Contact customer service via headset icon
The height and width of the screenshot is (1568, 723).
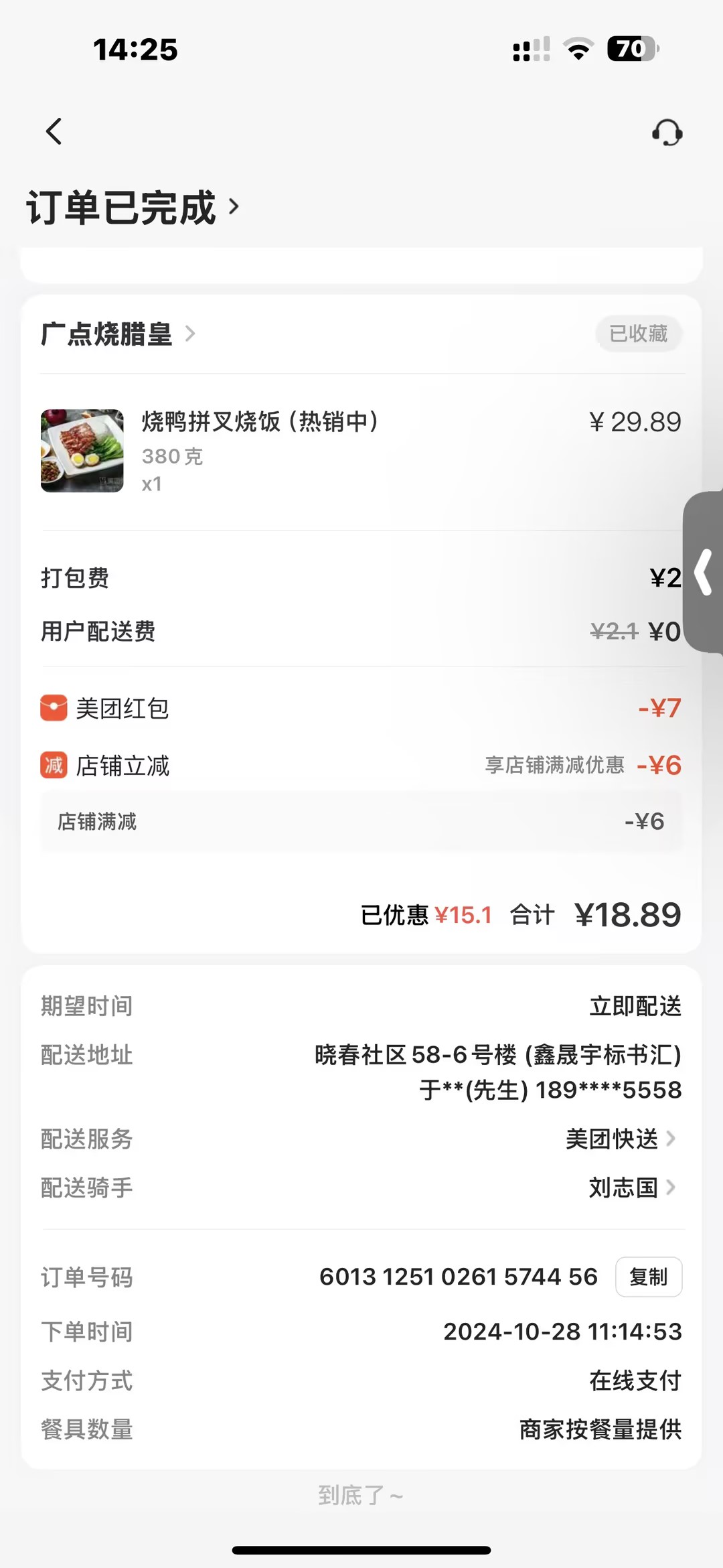point(667,133)
